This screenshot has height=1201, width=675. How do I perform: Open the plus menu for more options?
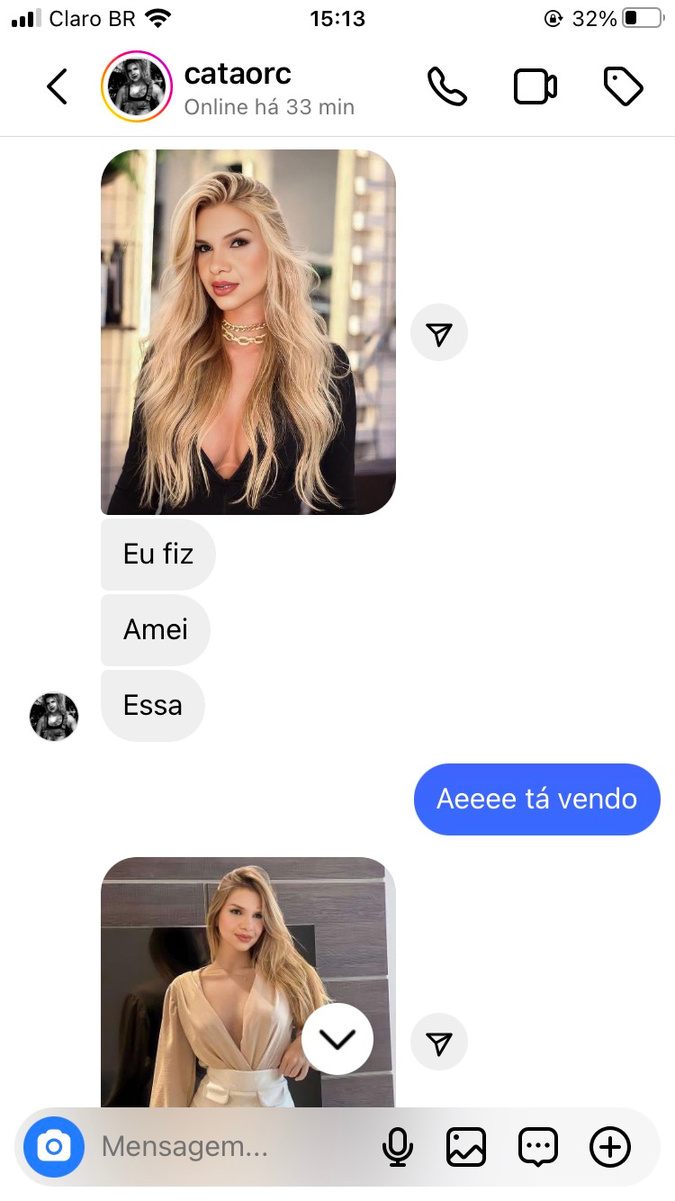(x=610, y=1147)
